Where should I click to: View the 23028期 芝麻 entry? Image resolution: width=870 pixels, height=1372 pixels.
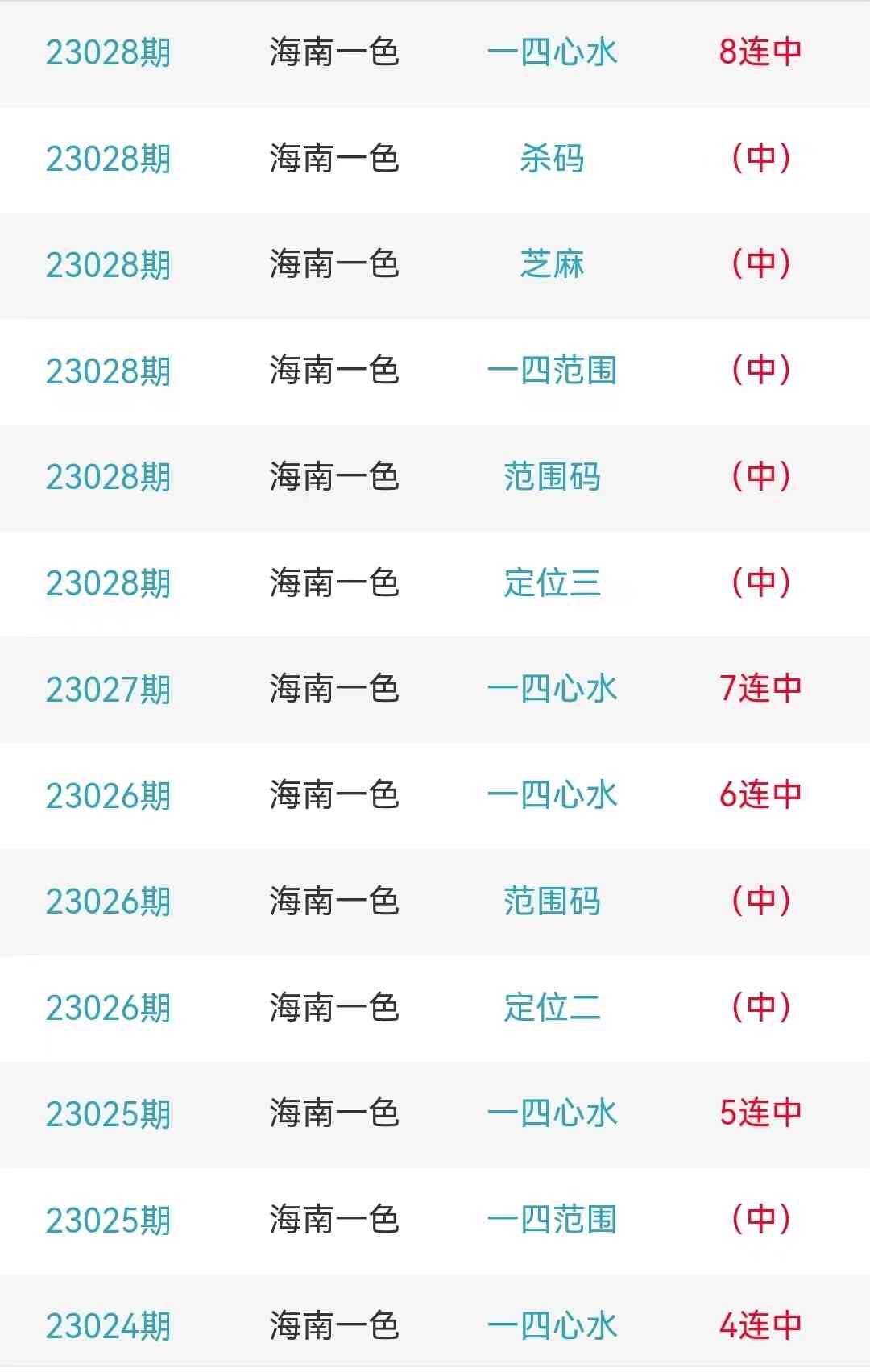coord(552,265)
